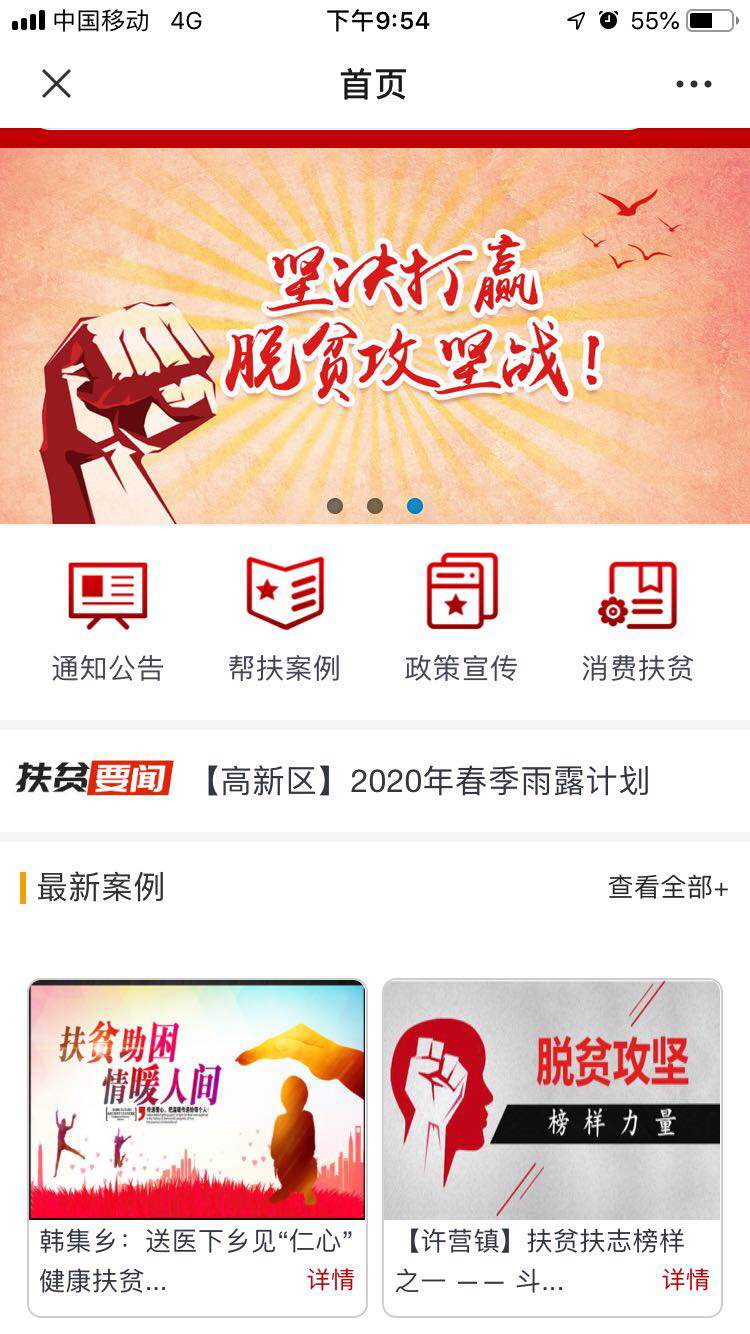
Task: Go to 帮扶案例
Action: coord(285,620)
